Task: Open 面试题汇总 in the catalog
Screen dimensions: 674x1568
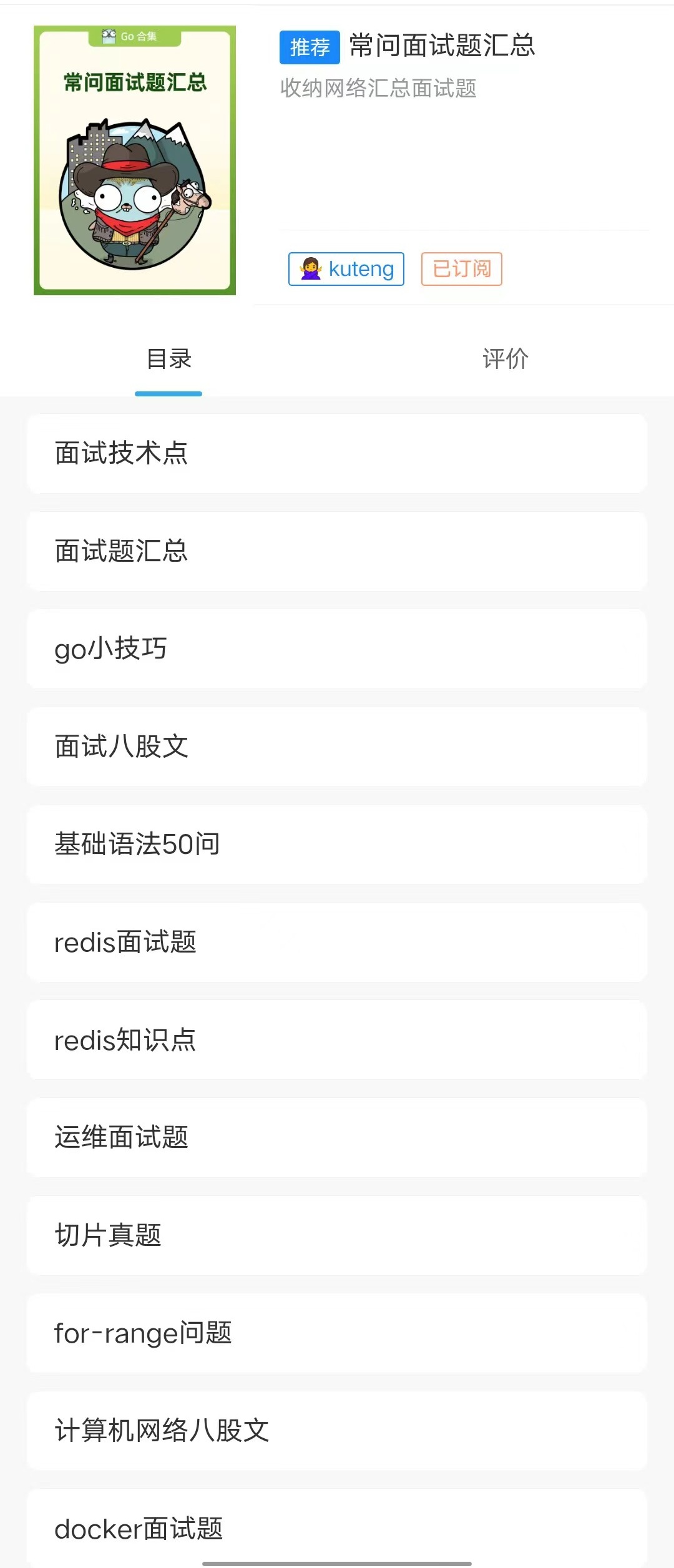Action: pos(337,551)
